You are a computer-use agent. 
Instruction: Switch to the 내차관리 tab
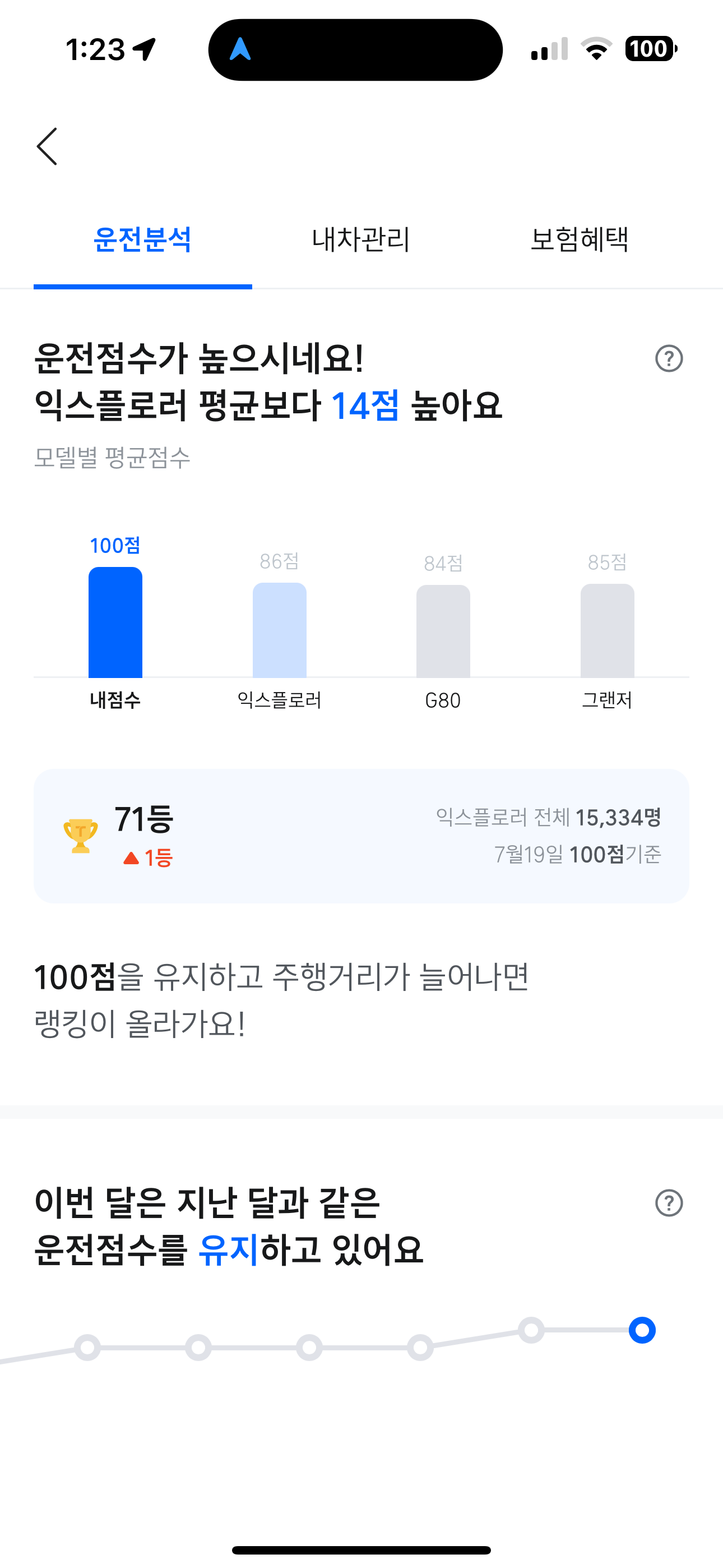[x=361, y=239]
